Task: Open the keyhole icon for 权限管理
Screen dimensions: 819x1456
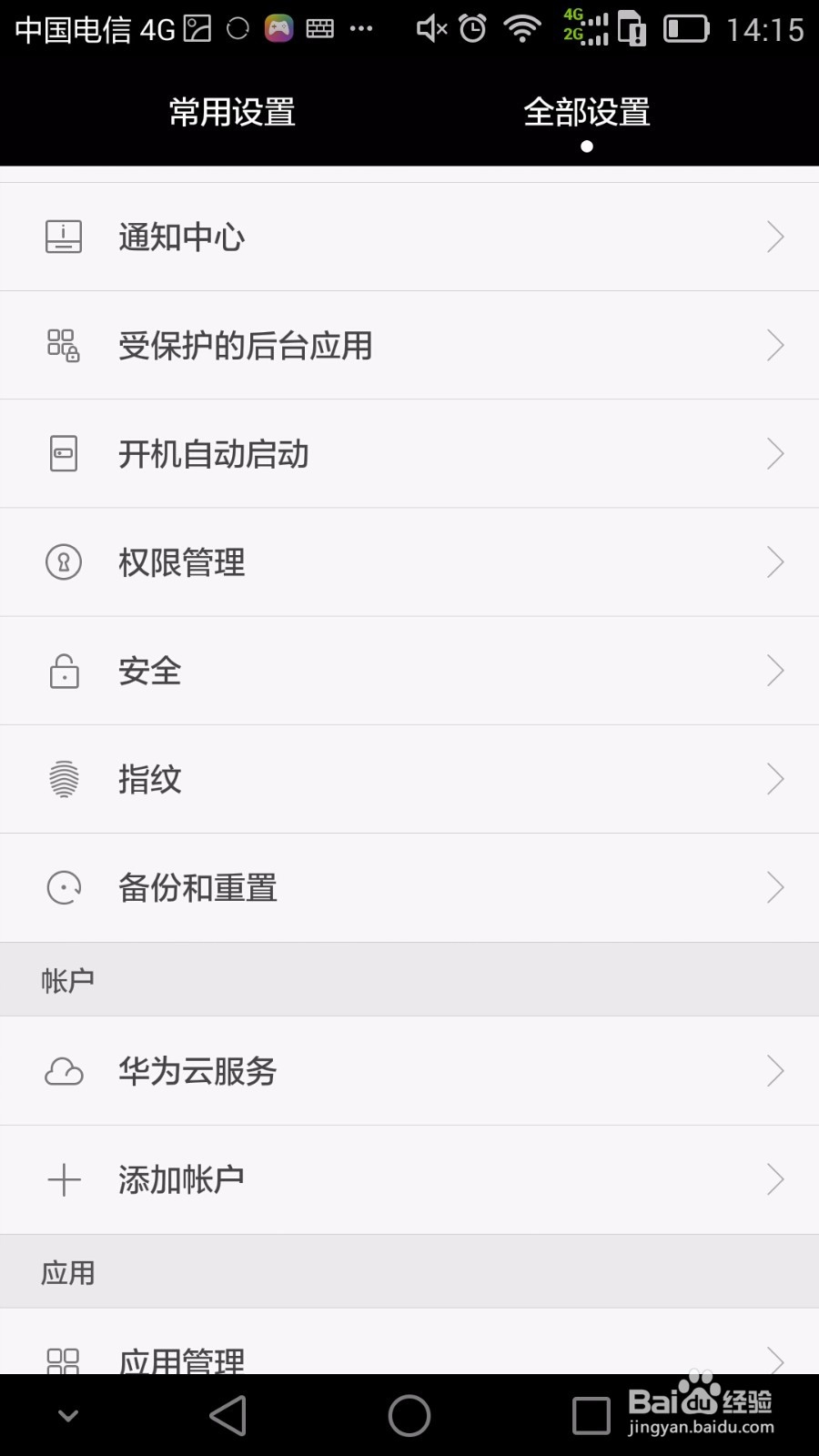Action: (64, 561)
